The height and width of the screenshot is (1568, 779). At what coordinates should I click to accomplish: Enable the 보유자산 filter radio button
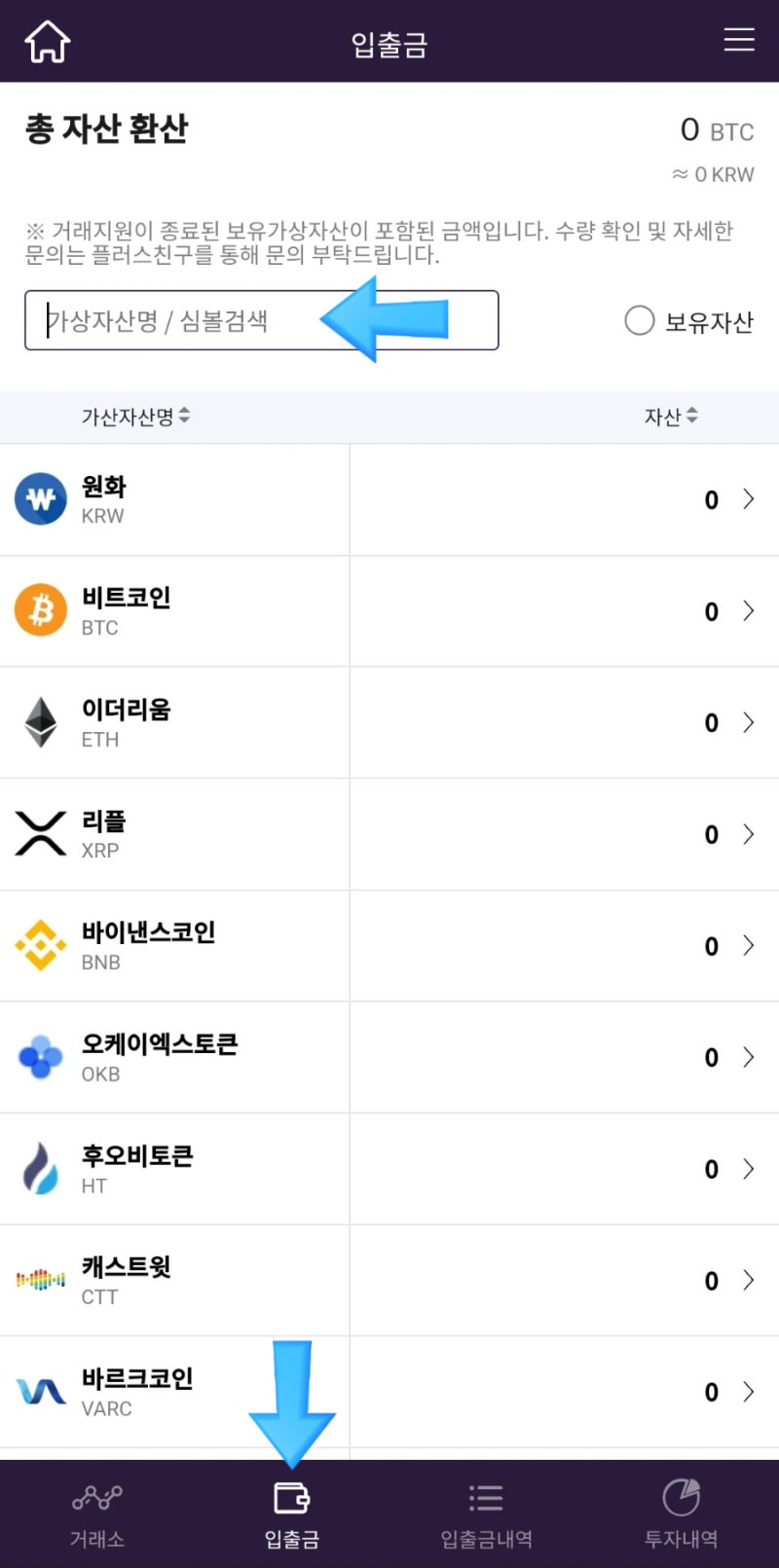(640, 320)
